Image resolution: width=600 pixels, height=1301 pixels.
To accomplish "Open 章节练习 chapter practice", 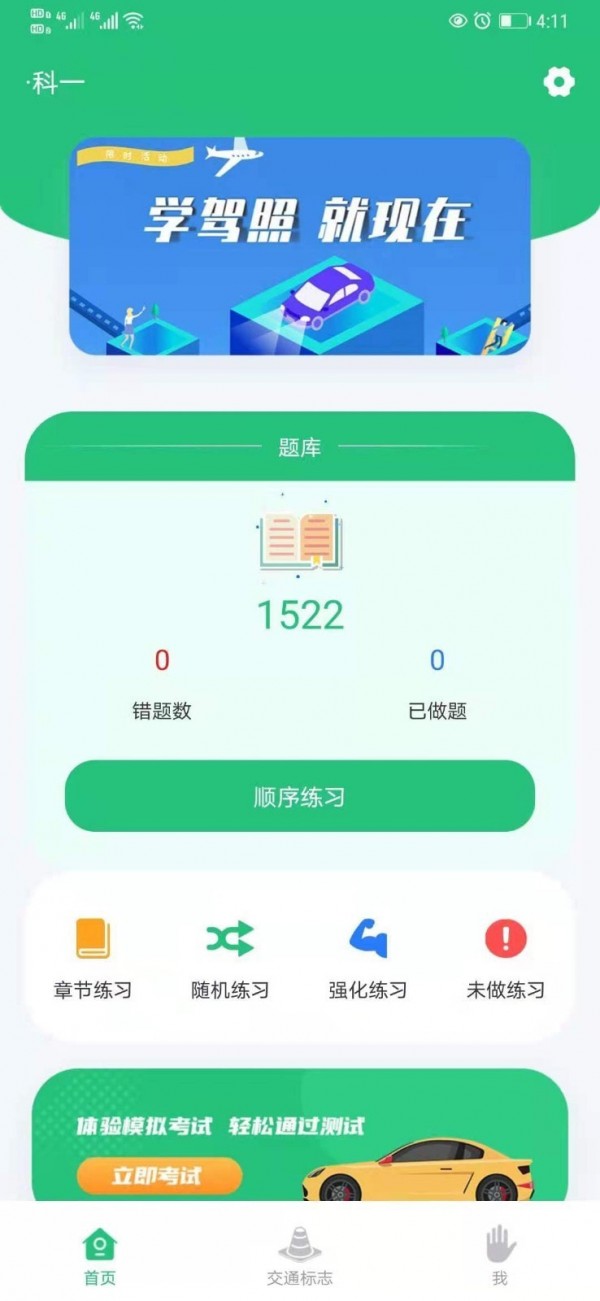I will coord(93,958).
